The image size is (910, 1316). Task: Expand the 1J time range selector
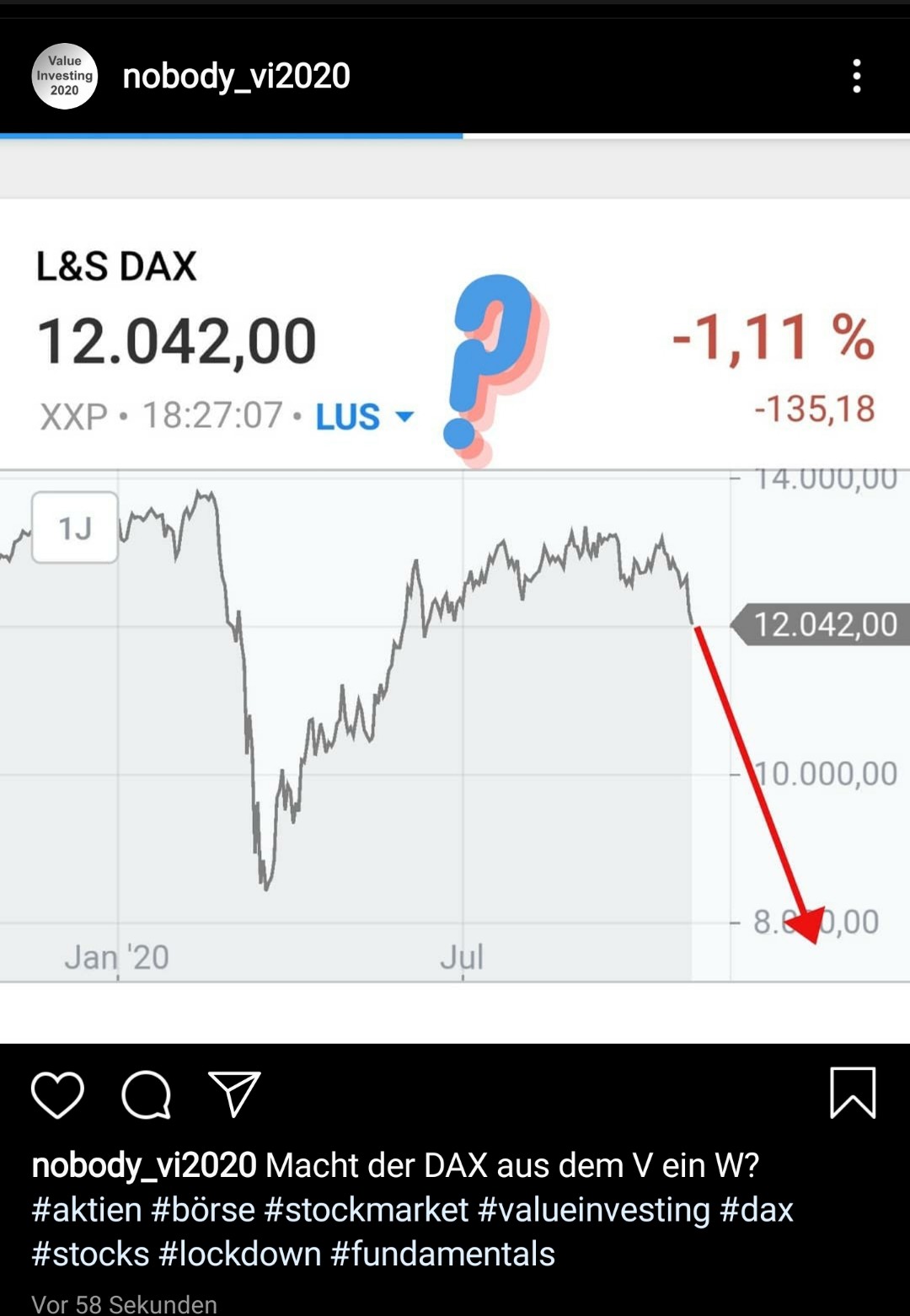click(74, 527)
